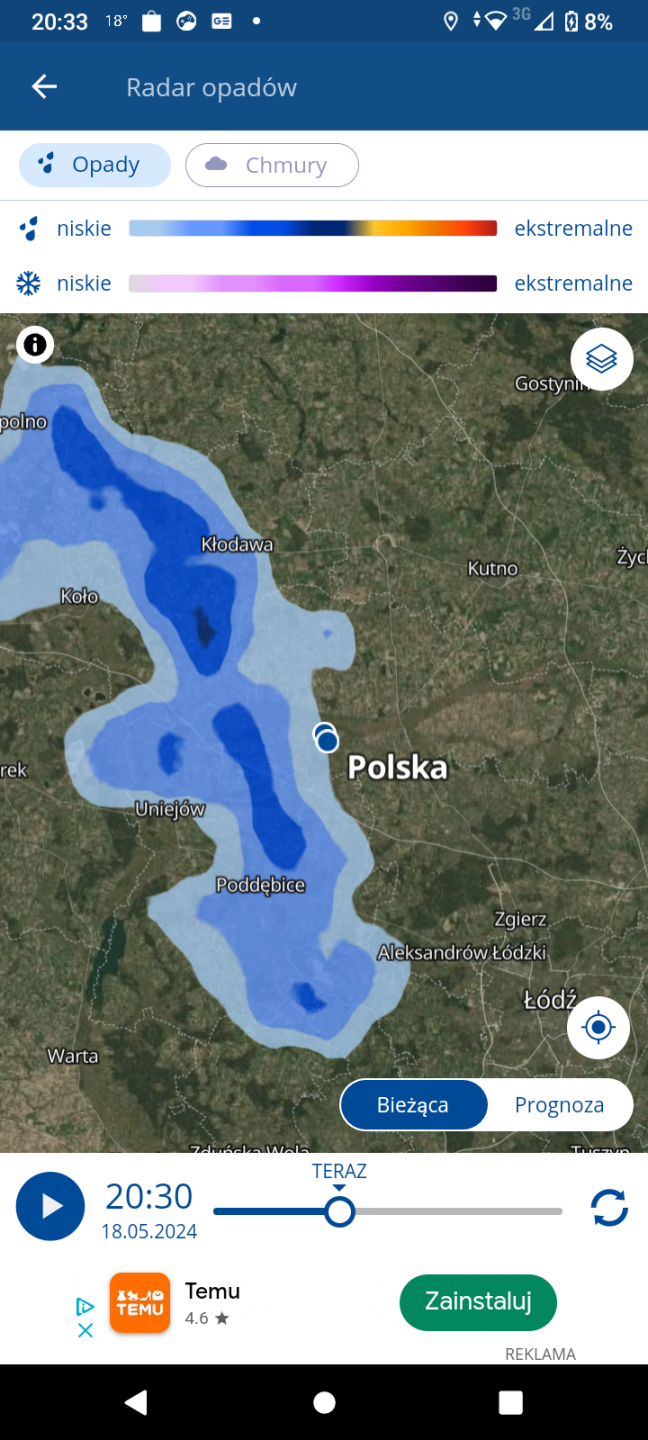Screen dimensions: 648x1440
Task: Close the Temu advertisement
Action: (85, 1330)
